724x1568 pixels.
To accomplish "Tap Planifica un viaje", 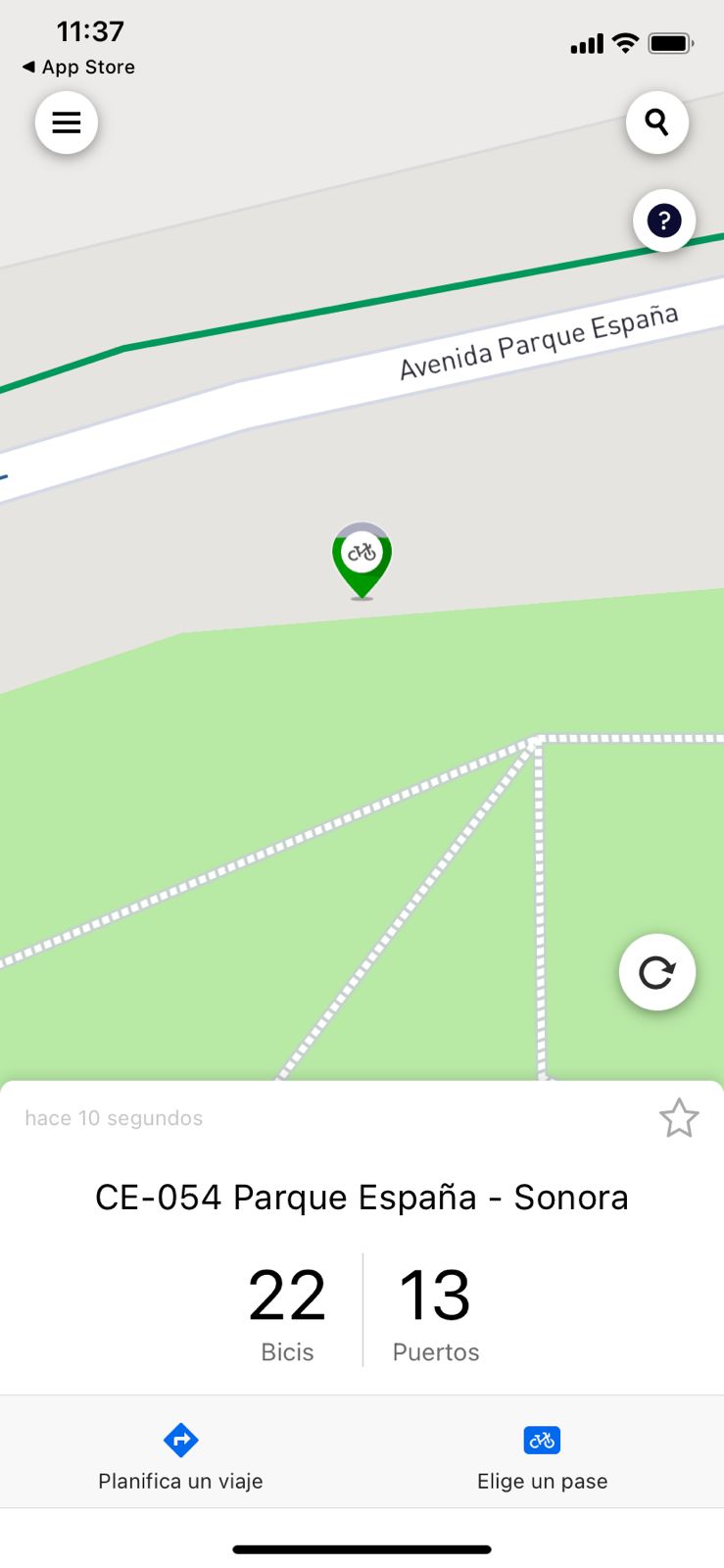I will click(x=180, y=1456).
